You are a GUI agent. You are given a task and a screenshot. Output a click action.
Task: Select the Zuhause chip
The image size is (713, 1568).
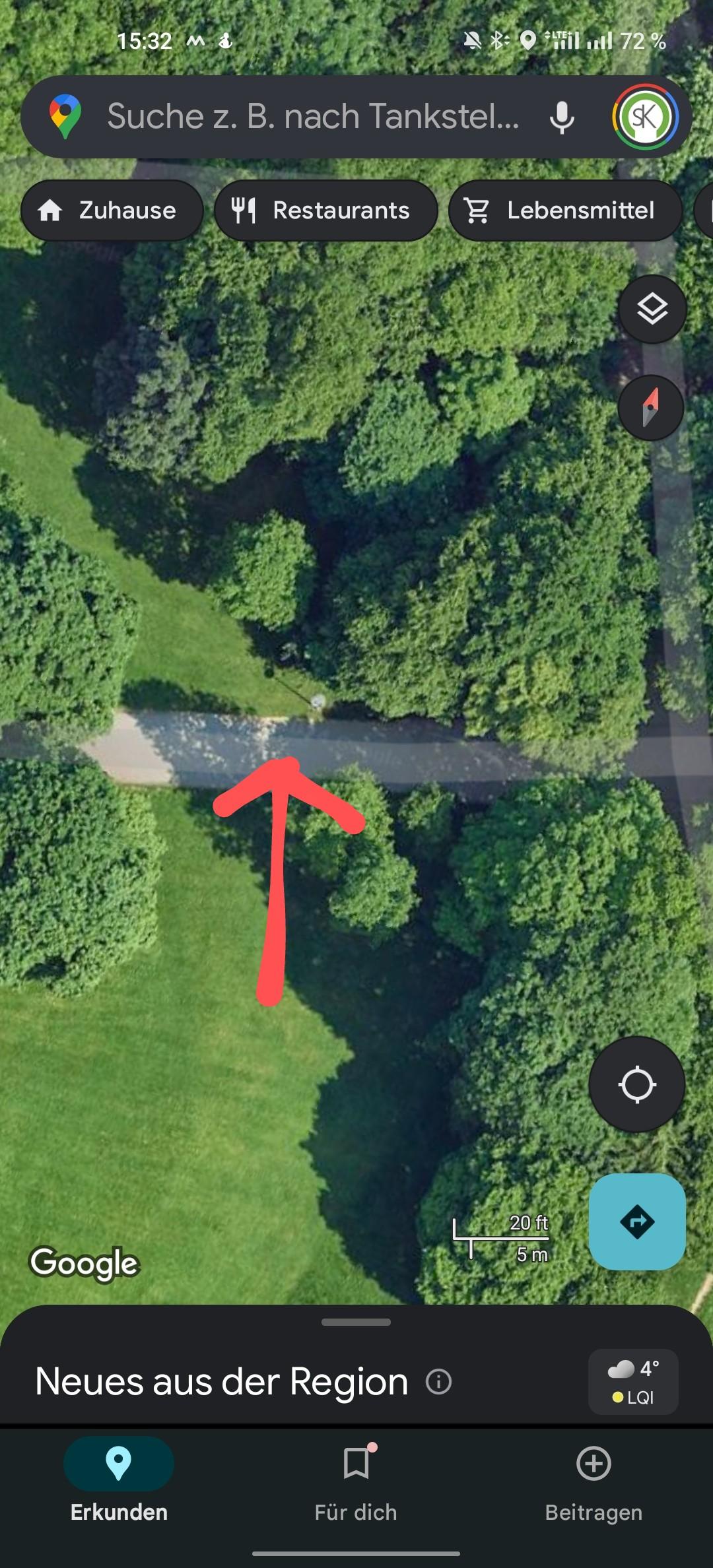pyautogui.click(x=111, y=211)
